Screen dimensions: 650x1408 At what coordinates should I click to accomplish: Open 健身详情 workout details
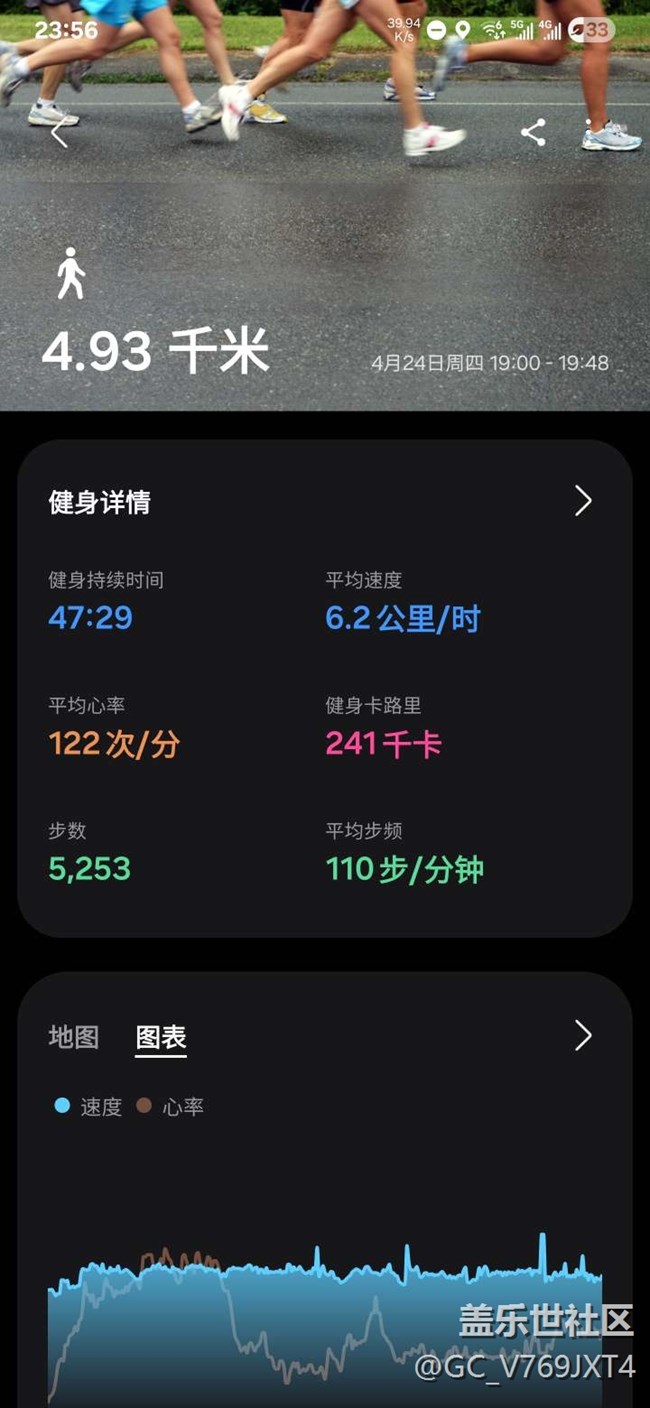[583, 501]
